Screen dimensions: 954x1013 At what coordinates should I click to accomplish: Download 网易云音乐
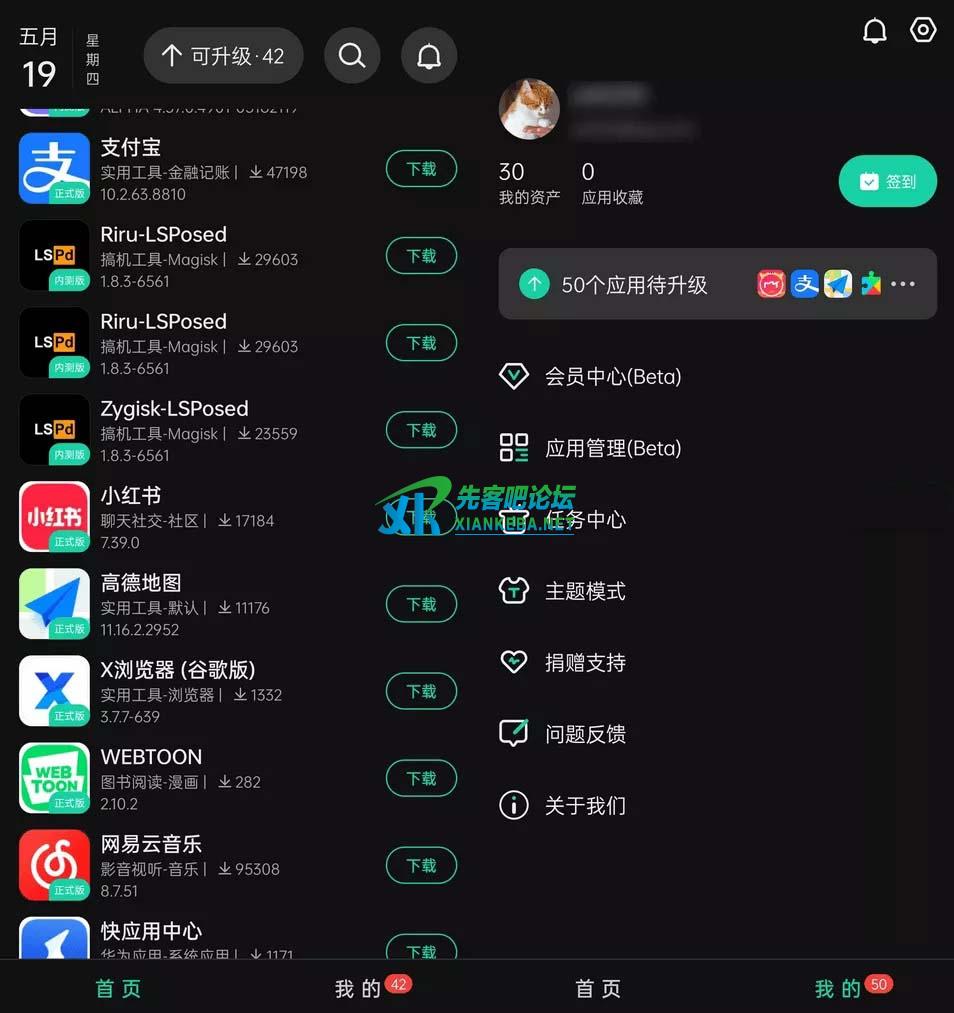[421, 865]
